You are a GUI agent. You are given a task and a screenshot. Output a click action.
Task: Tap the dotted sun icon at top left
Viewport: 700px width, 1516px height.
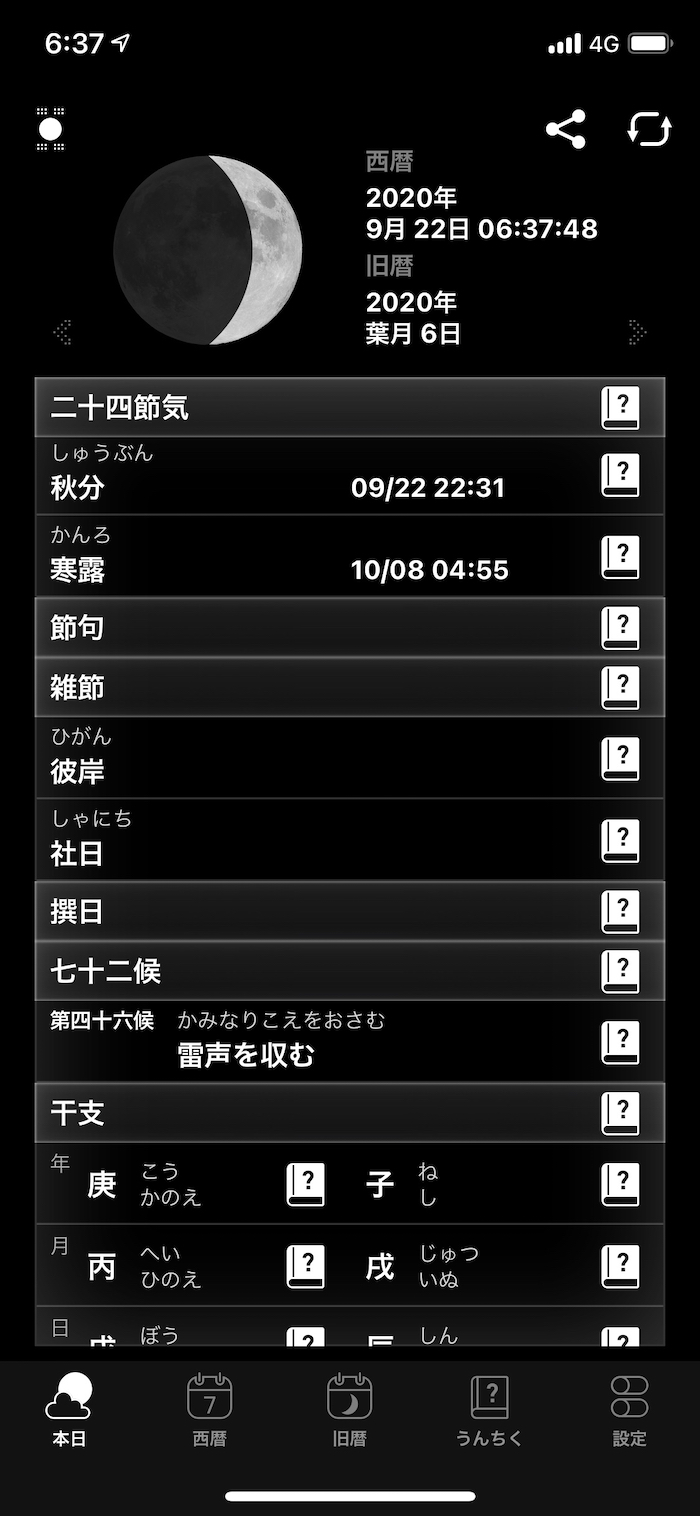[x=50, y=129]
